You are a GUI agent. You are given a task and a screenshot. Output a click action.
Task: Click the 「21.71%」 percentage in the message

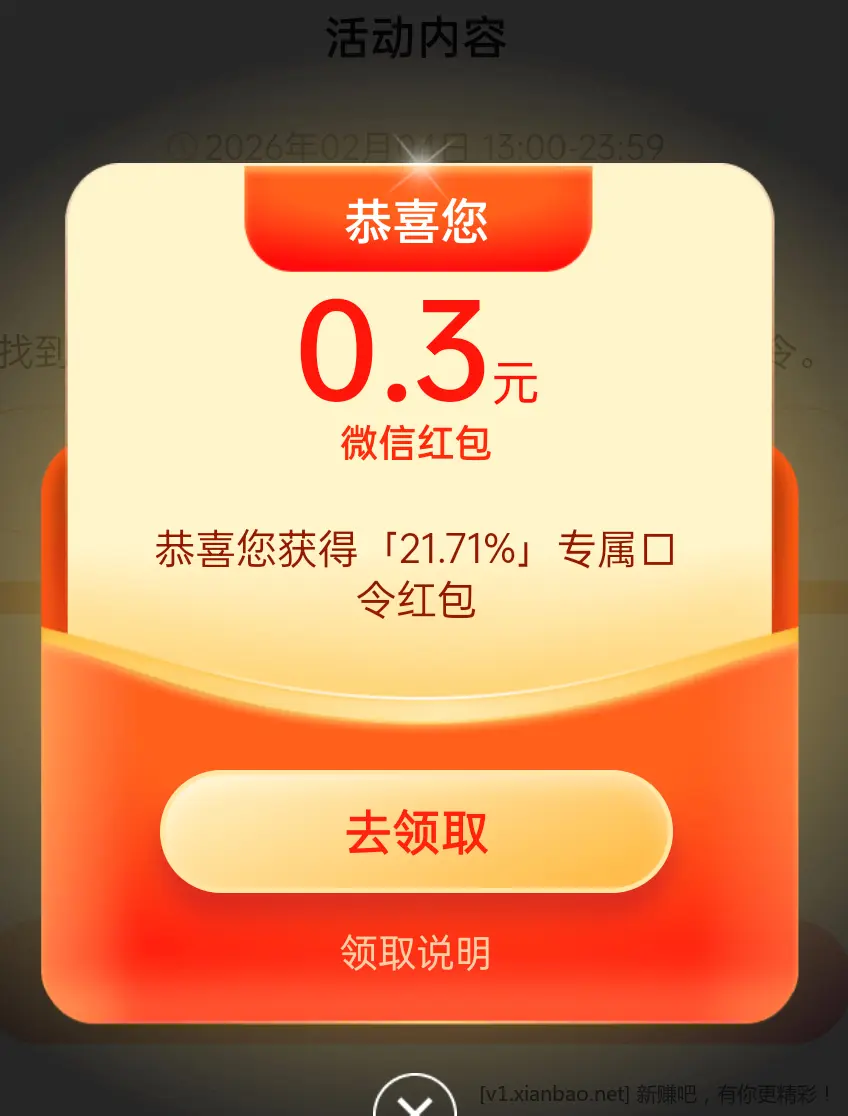(x=445, y=546)
